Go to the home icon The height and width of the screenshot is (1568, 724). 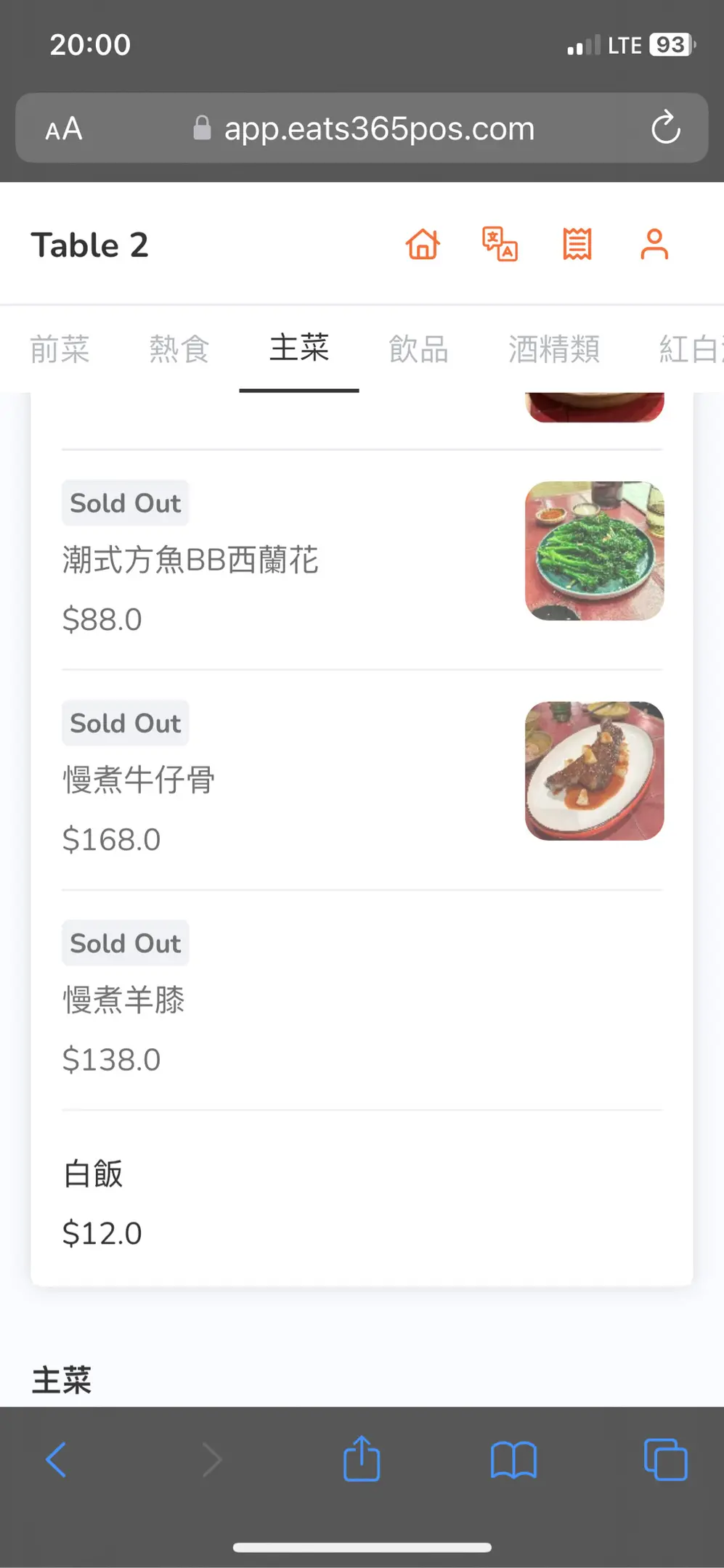(423, 245)
